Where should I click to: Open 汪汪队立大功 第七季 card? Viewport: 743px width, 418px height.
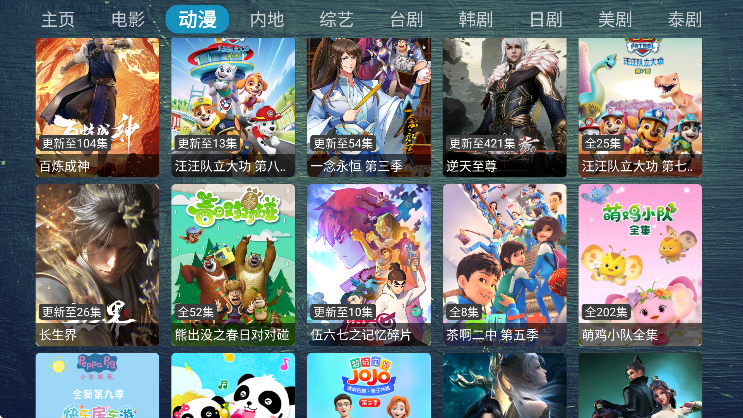640,105
